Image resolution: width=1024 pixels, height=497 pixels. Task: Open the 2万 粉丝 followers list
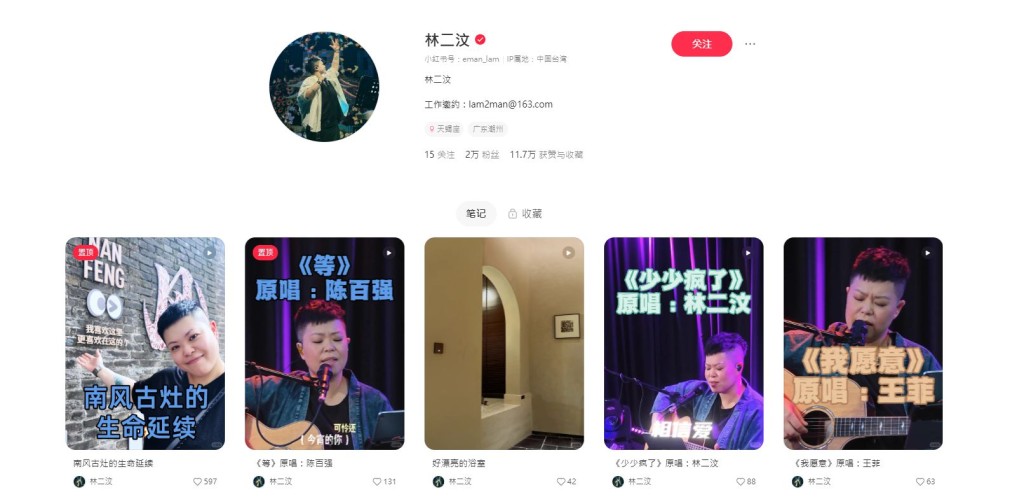483,155
